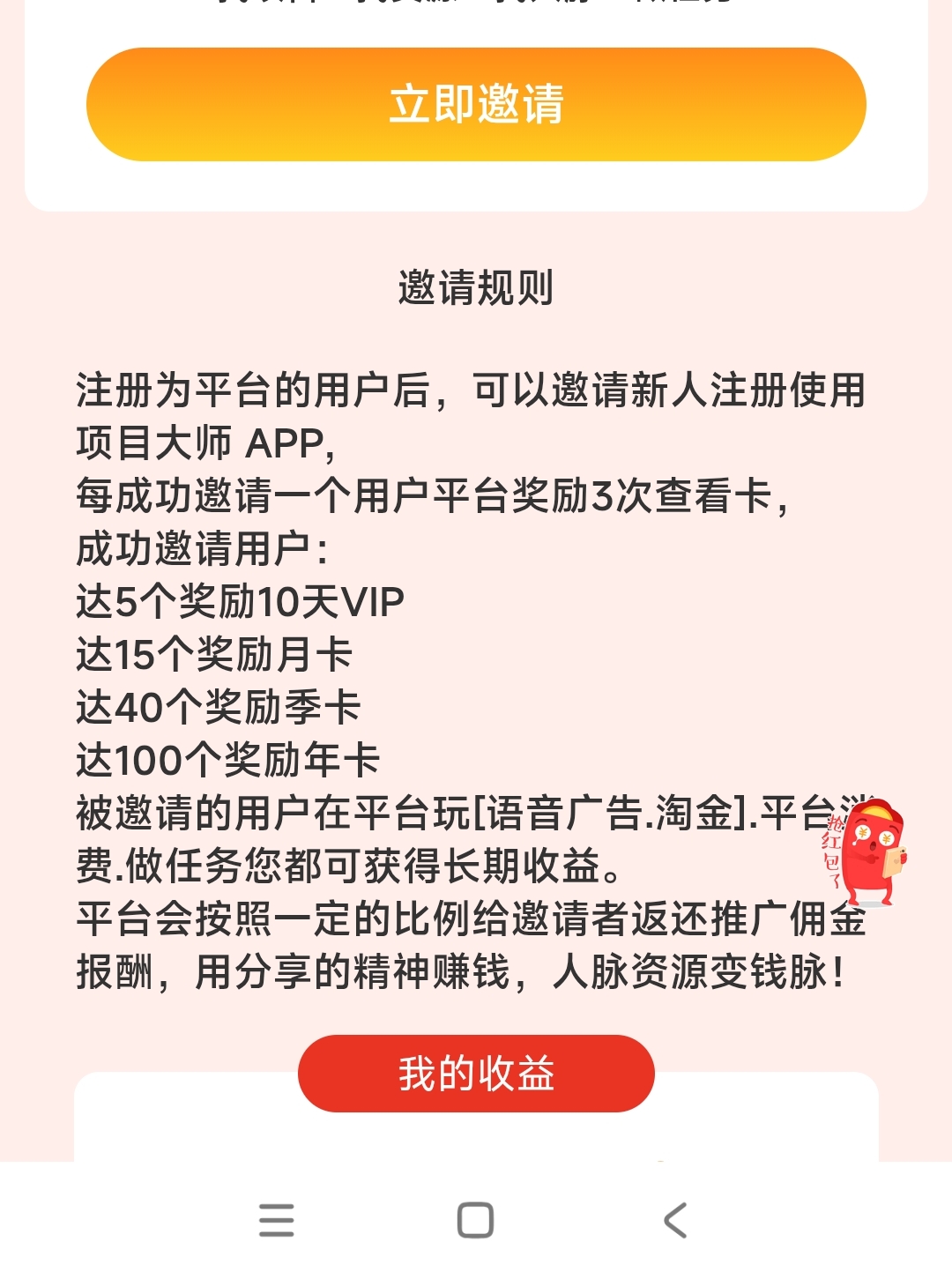Open 我的收益 earnings
Image resolution: width=952 pixels, height=1279 pixels.
coord(476,1073)
